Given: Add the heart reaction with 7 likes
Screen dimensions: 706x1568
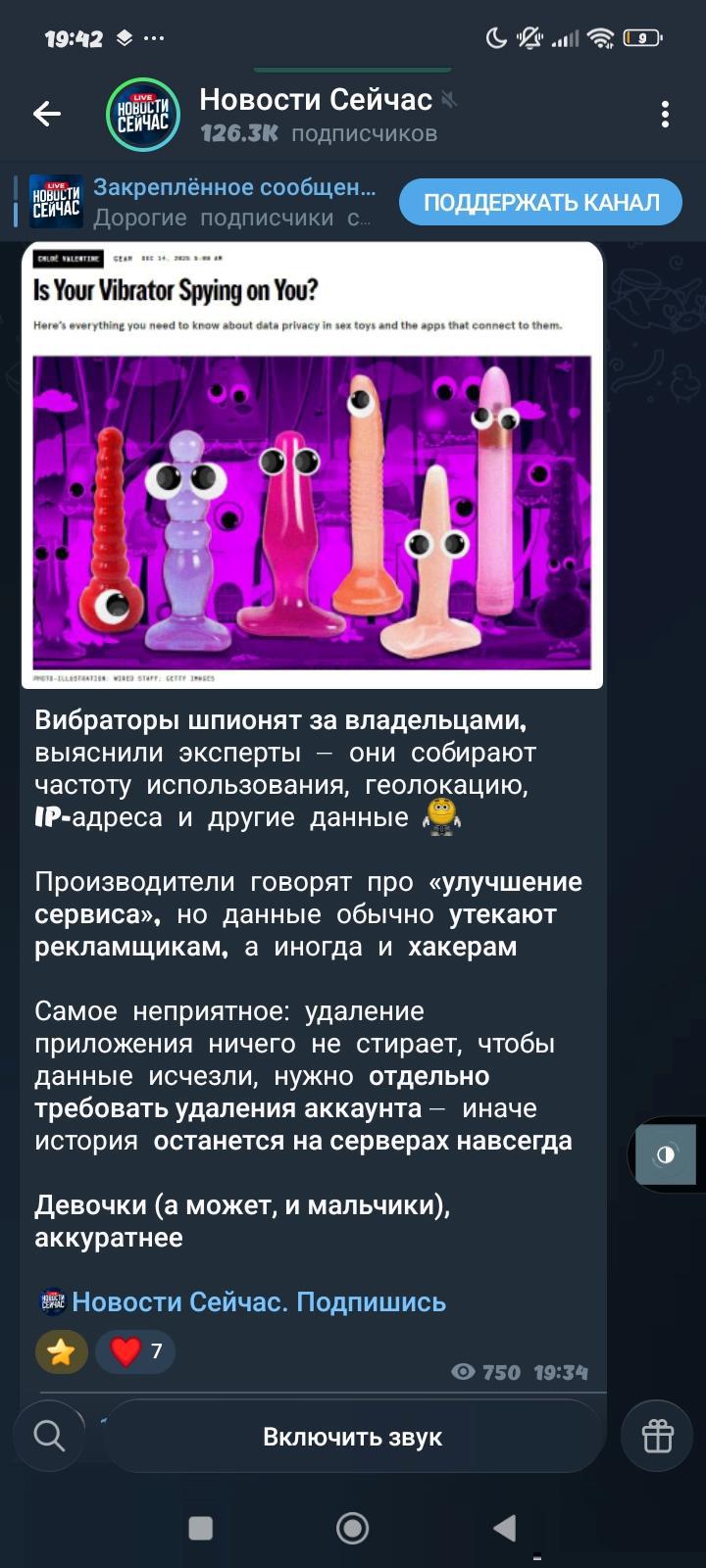Looking at the screenshot, I should point(136,1352).
